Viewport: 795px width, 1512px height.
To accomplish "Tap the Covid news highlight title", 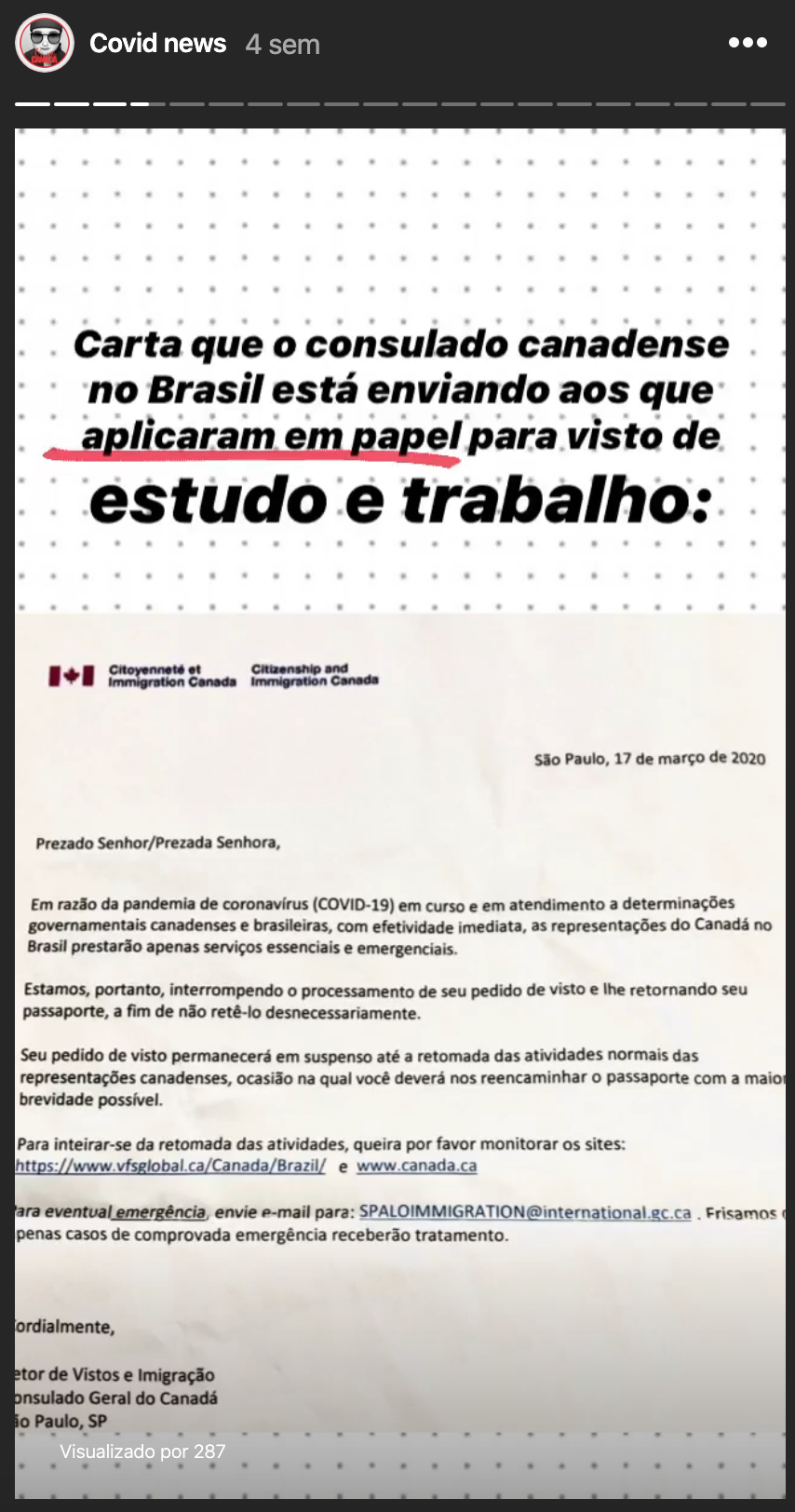I will 157,44.
